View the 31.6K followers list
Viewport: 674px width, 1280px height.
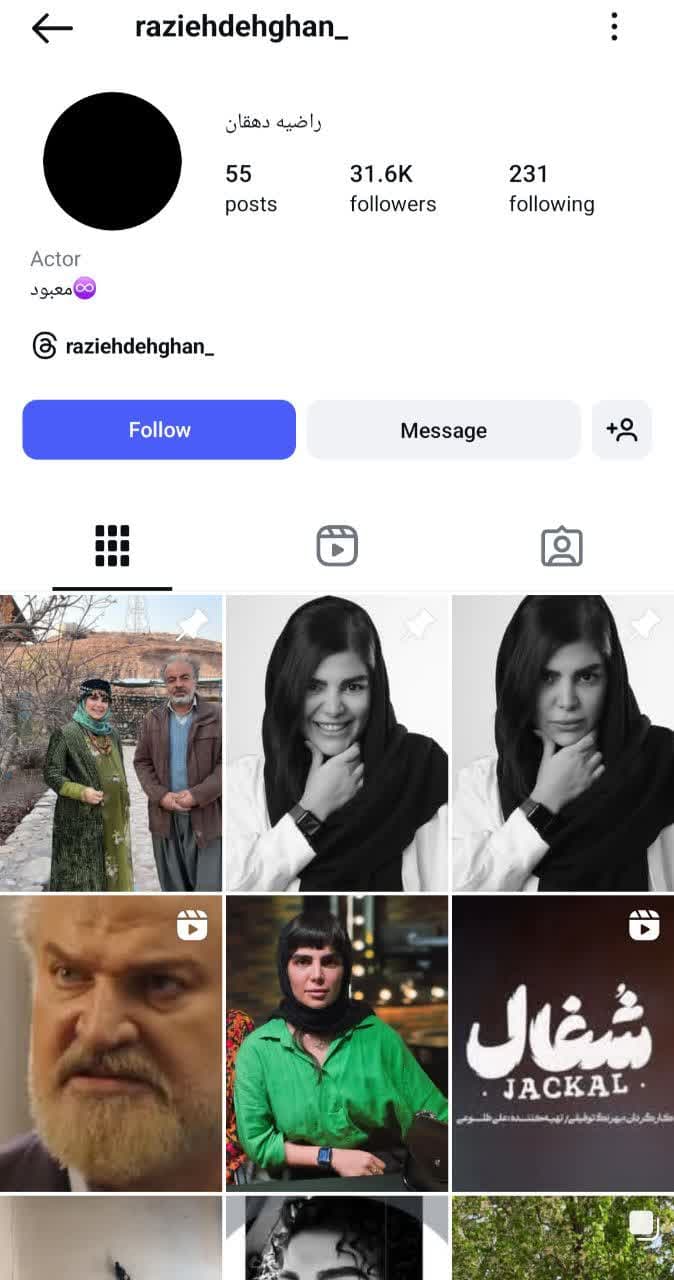[x=392, y=188]
